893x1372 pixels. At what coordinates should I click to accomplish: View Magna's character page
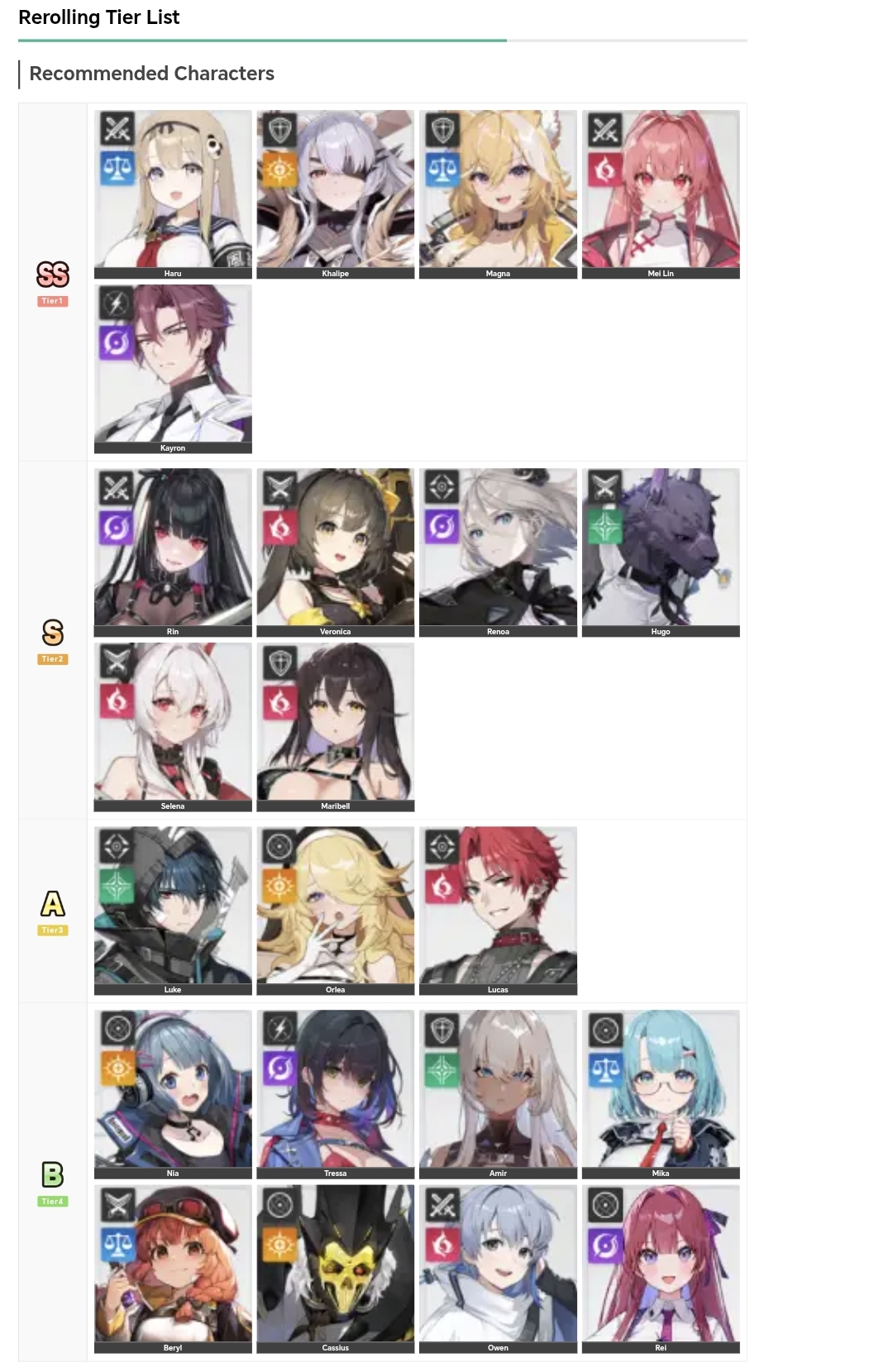click(x=498, y=194)
